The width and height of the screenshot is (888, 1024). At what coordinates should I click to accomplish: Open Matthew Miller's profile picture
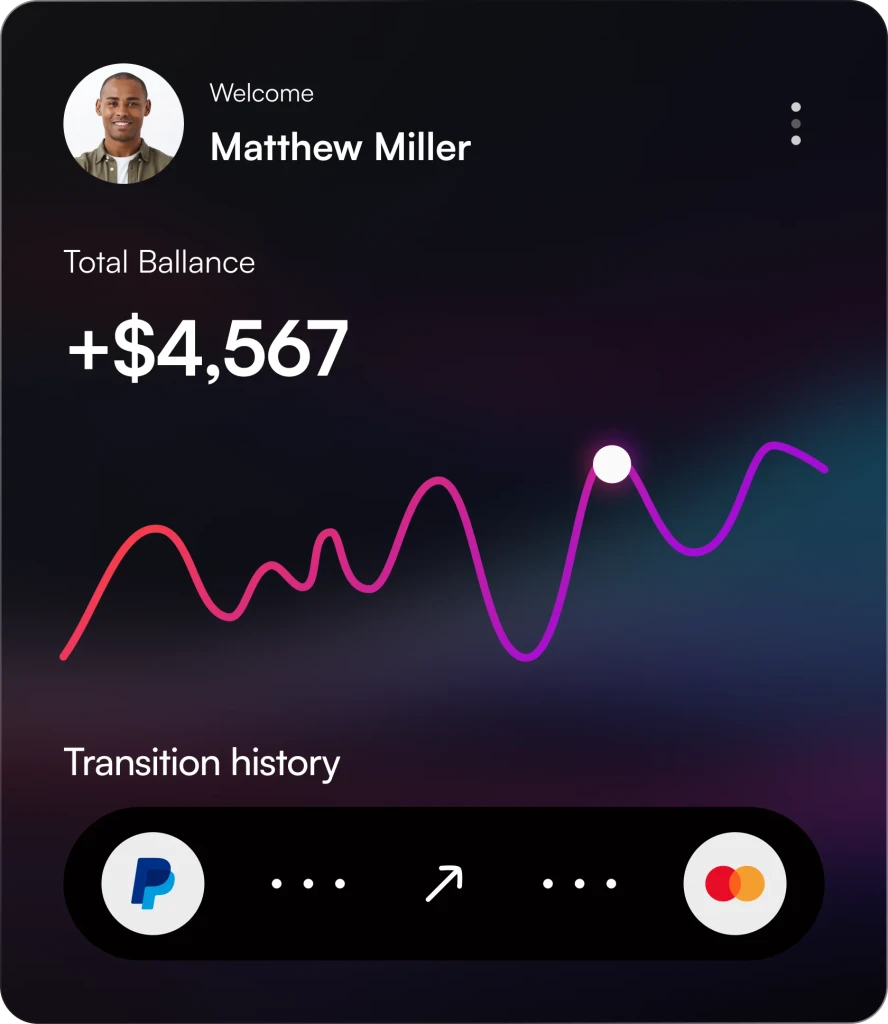pos(123,124)
